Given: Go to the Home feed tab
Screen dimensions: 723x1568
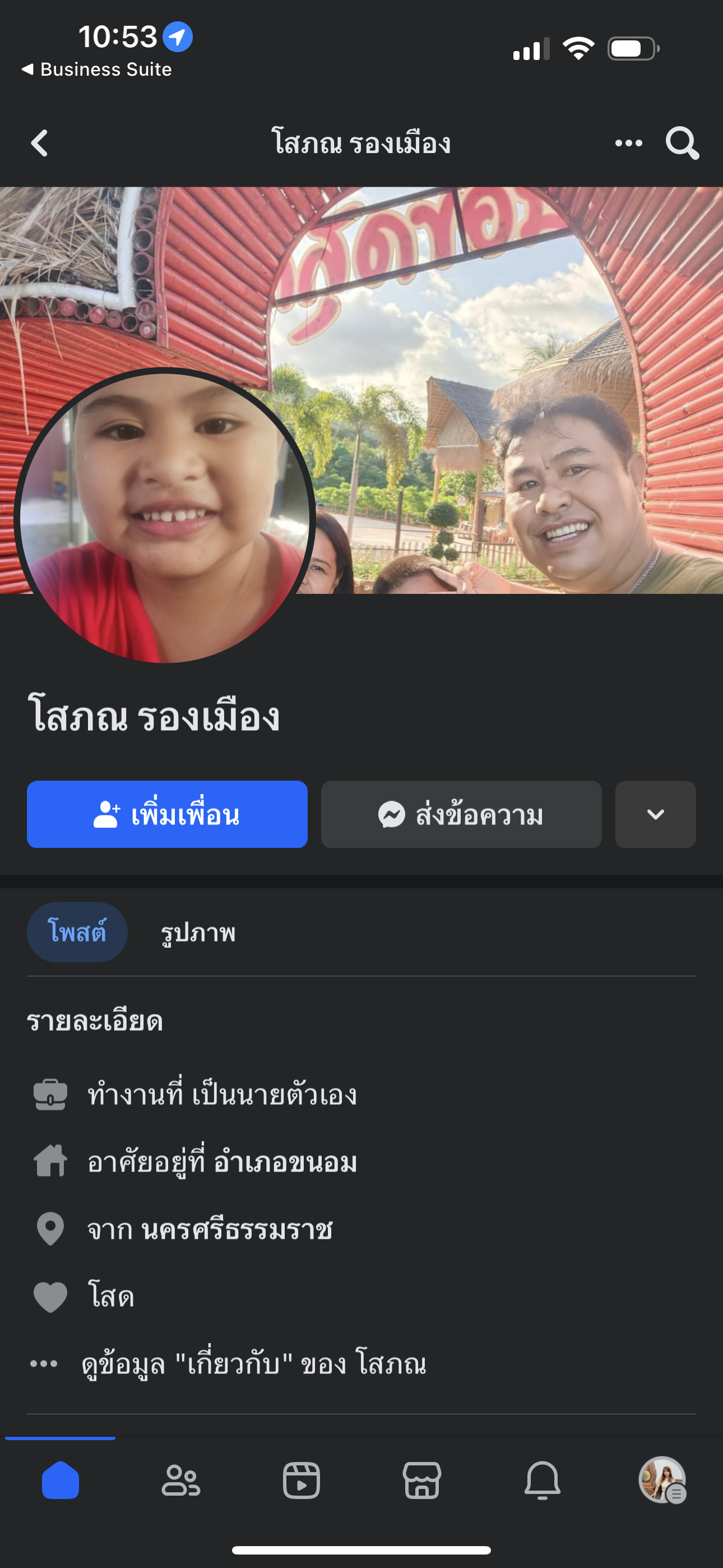Looking at the screenshot, I should click(x=61, y=1481).
